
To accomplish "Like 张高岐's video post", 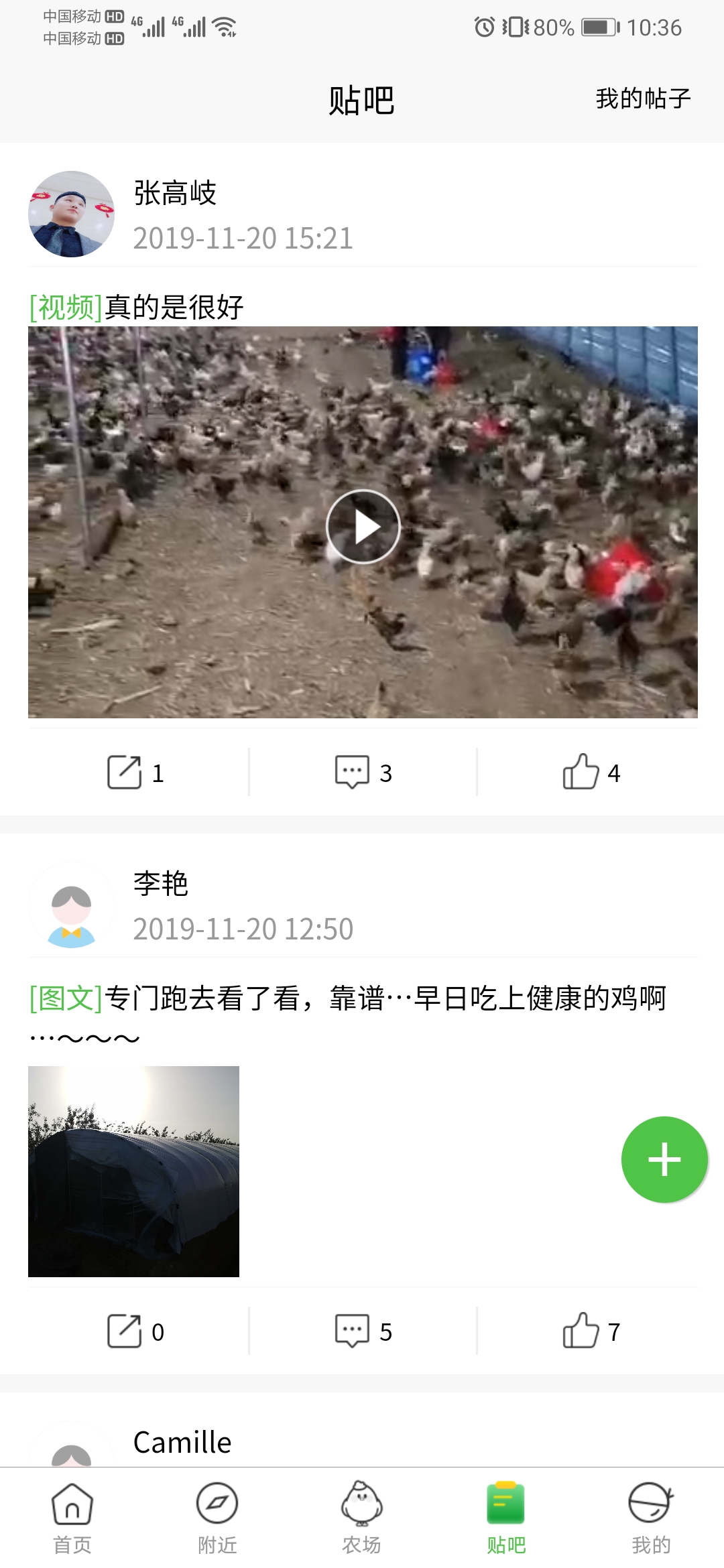I will (591, 773).
